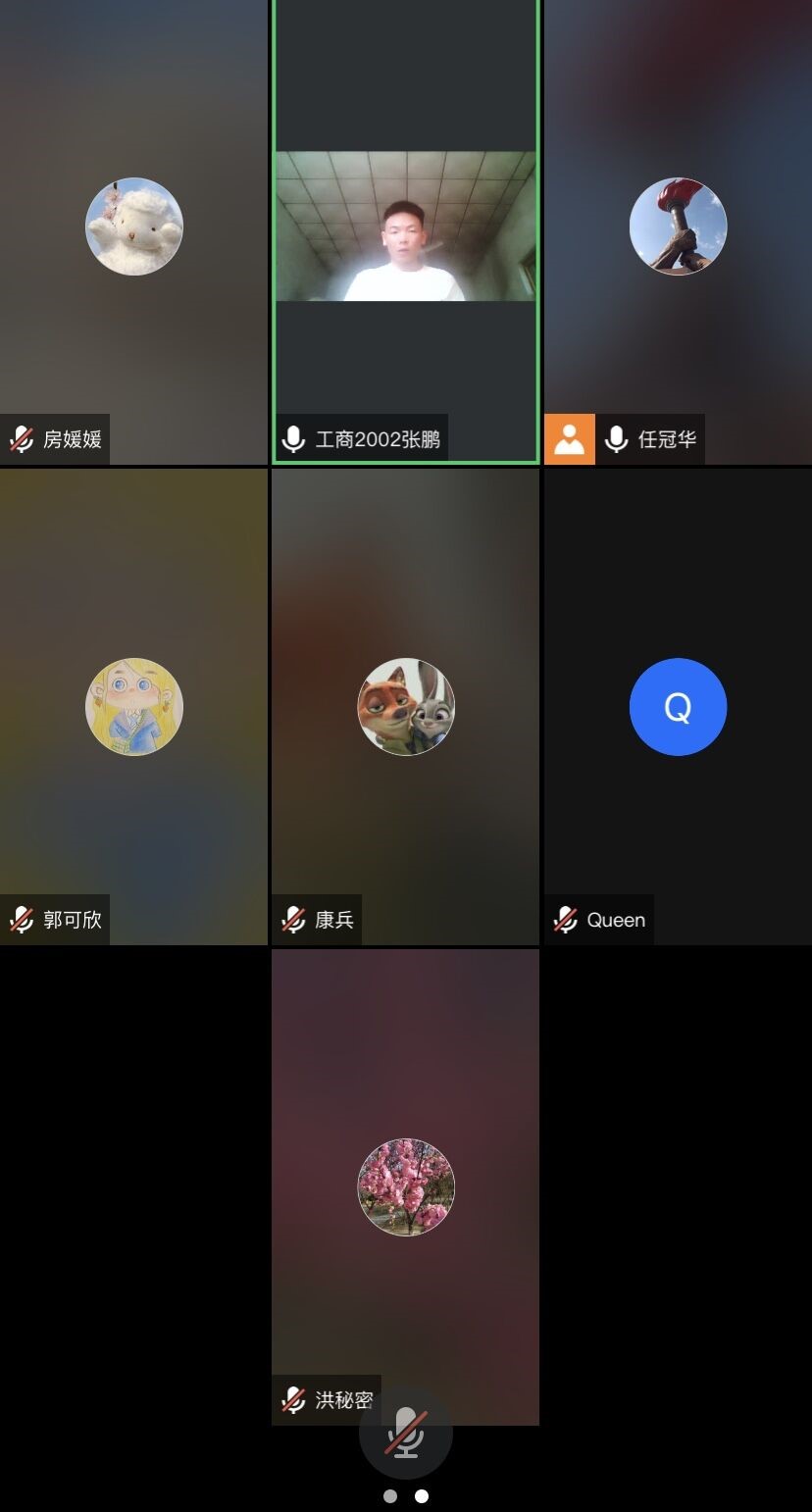Go to the first page indicator dot
The width and height of the screenshot is (812, 1512).
pos(390,1496)
